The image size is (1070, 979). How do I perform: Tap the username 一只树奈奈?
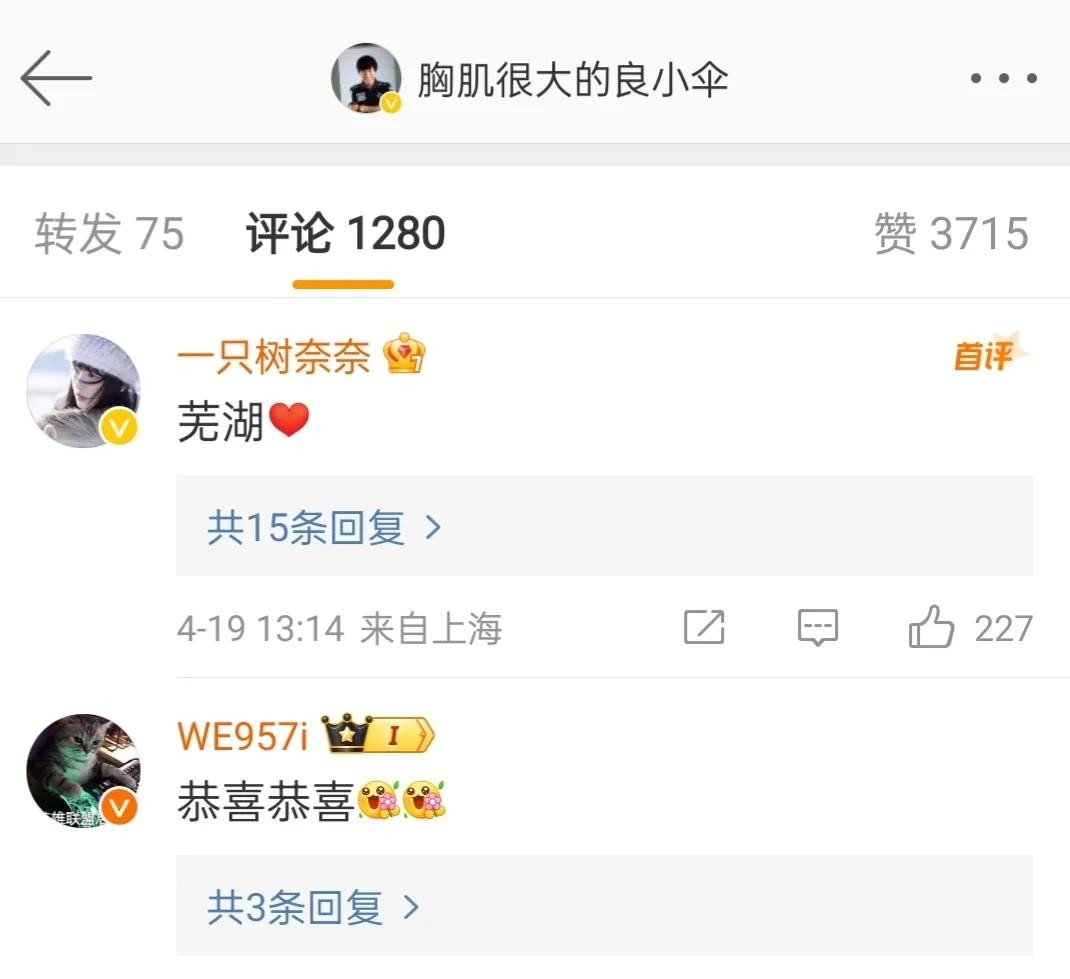pos(273,356)
